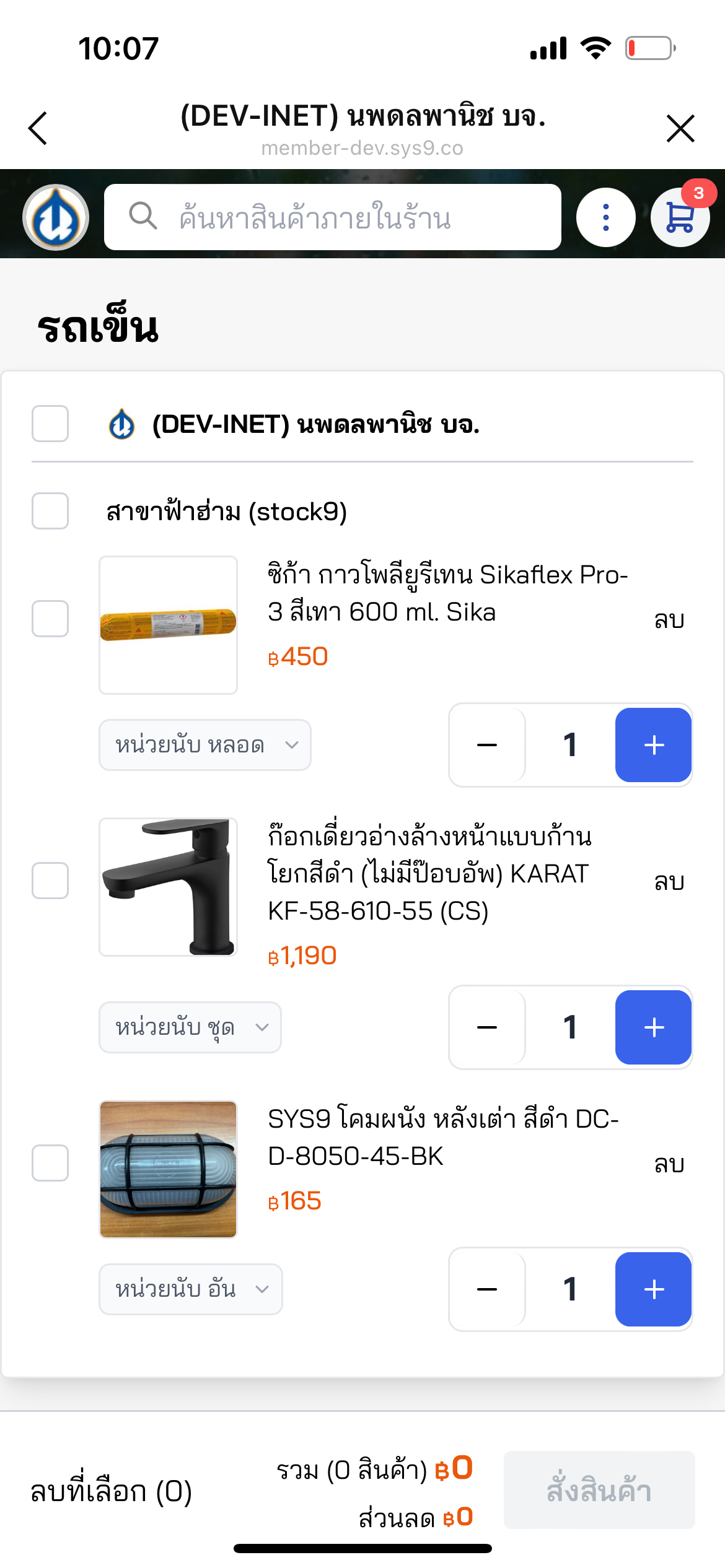
Task: Increase quantity of the Sikaflex Pro-3
Action: coord(653,745)
